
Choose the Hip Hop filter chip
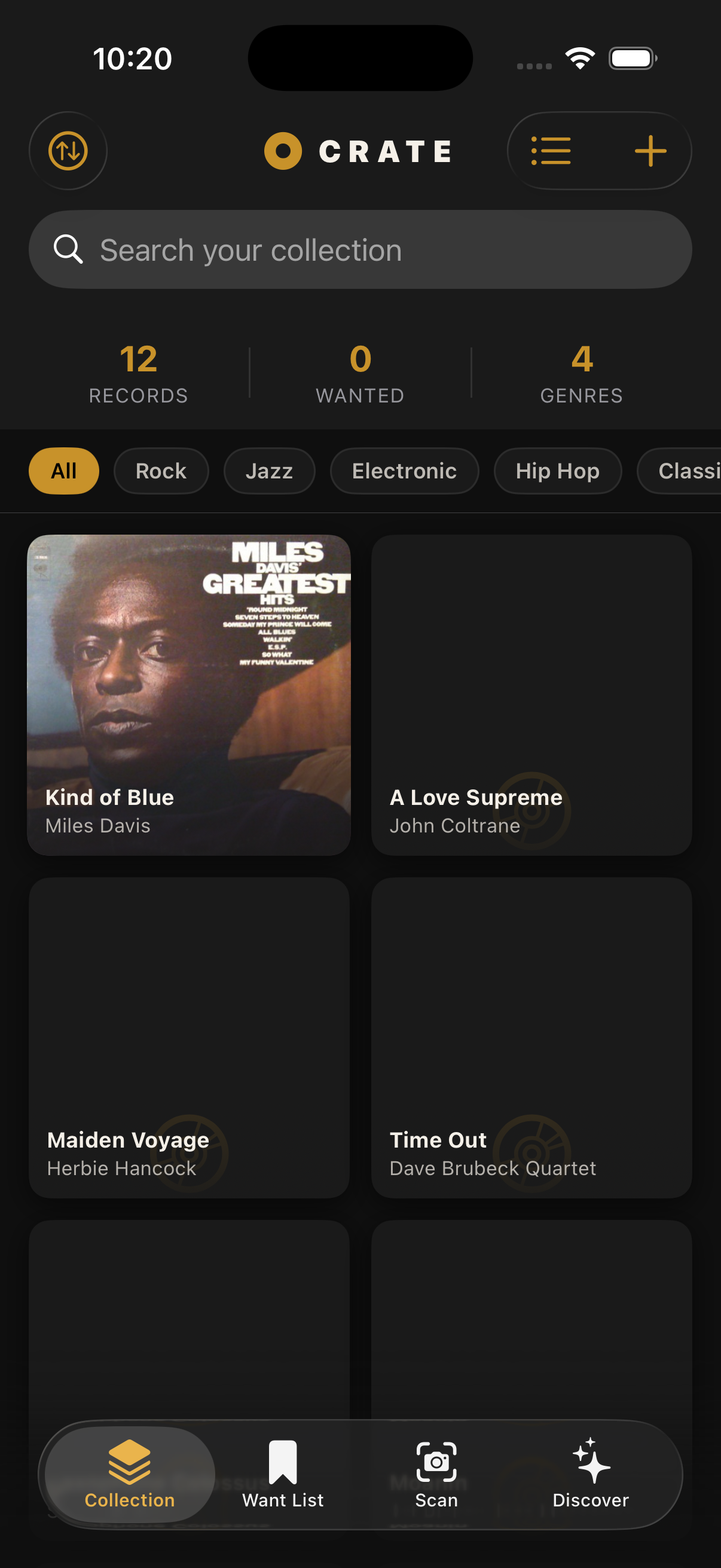point(557,471)
